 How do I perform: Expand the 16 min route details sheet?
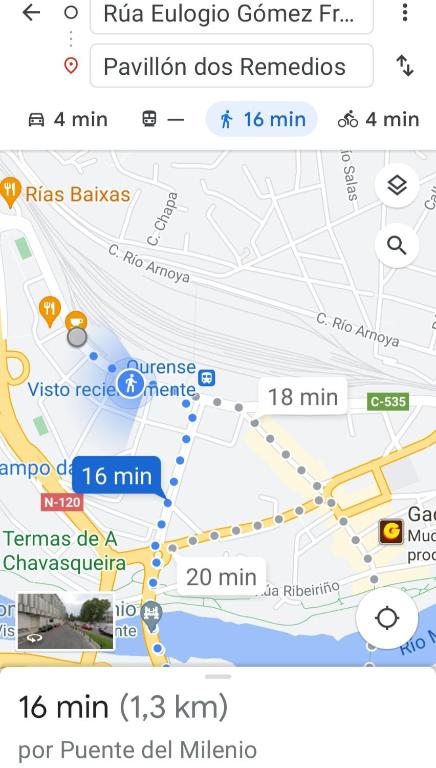218,718
